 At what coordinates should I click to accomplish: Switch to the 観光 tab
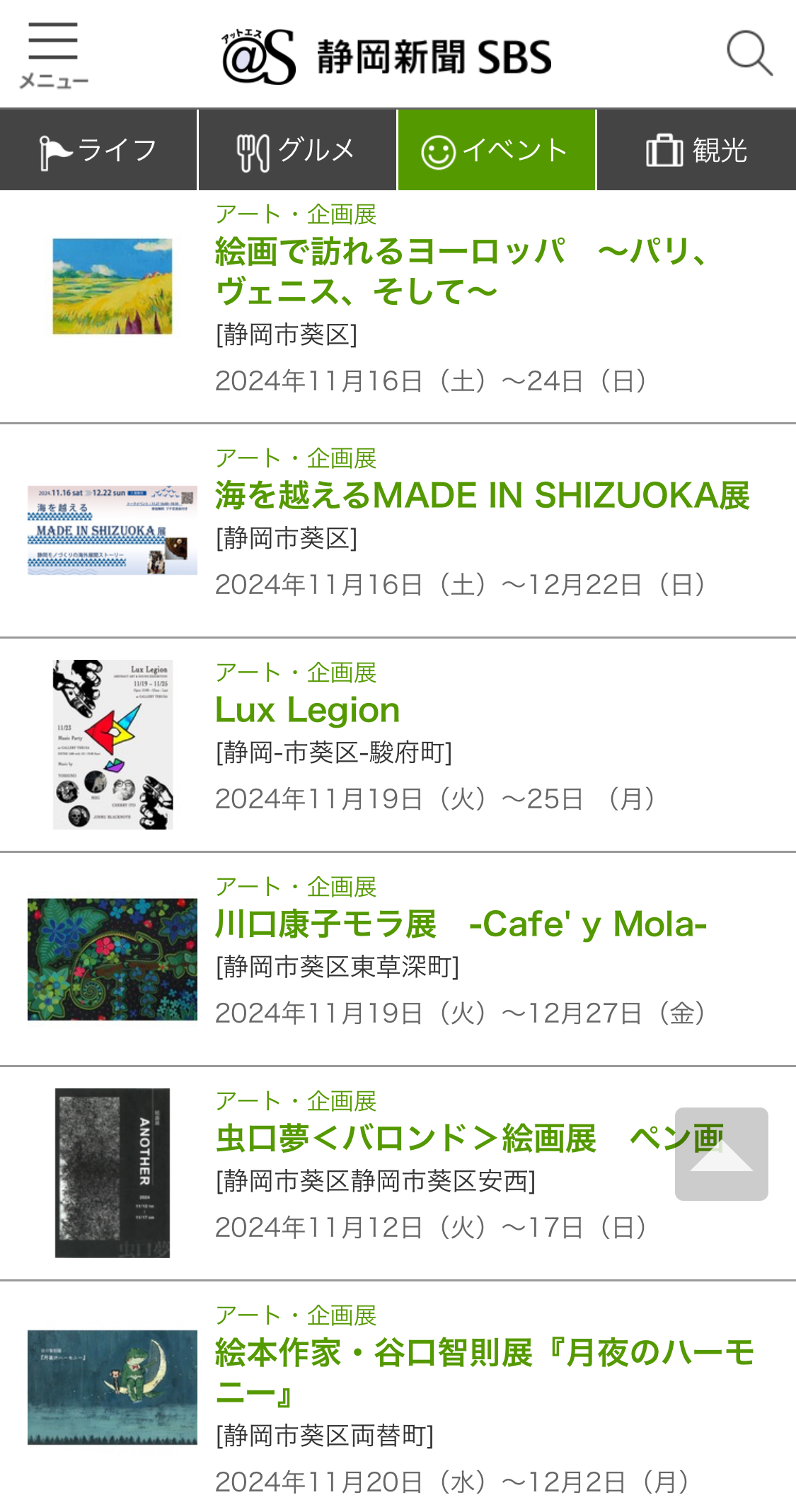696,151
